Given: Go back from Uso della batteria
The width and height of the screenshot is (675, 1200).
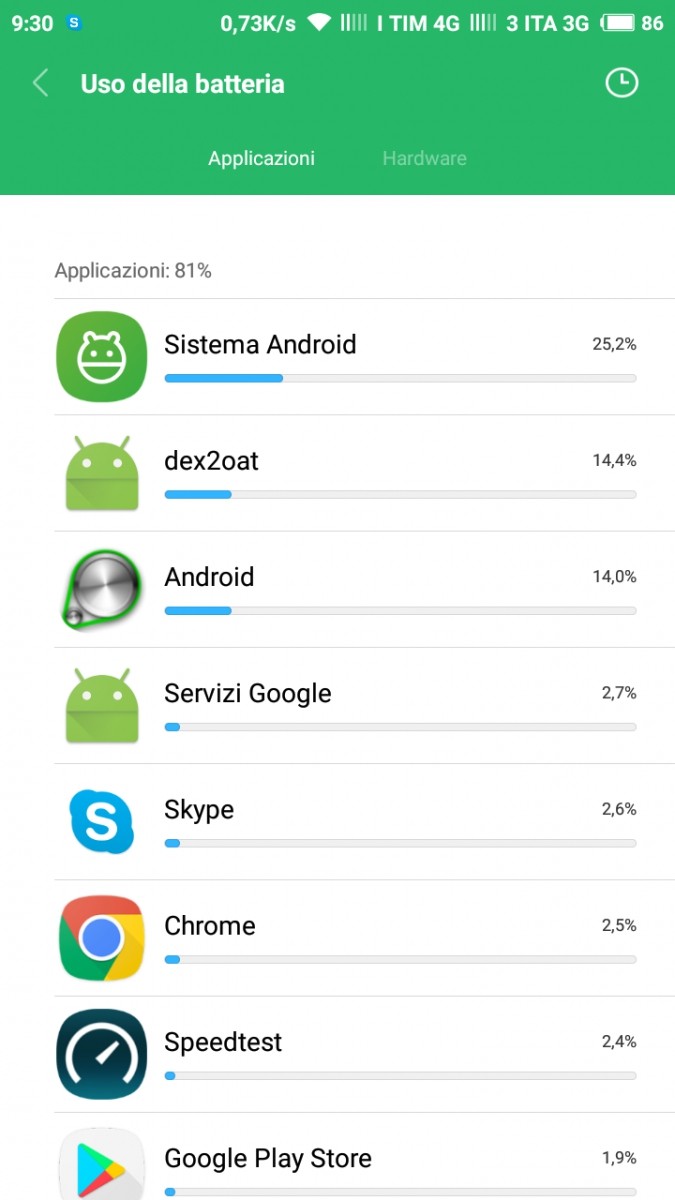Looking at the screenshot, I should click(x=40, y=83).
